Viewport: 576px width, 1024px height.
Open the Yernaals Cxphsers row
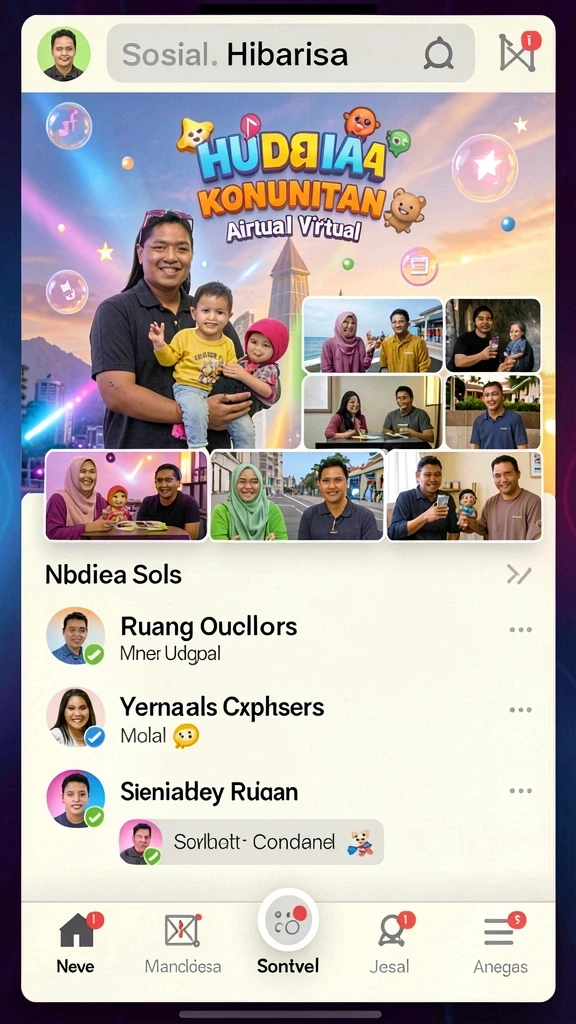pos(288,717)
